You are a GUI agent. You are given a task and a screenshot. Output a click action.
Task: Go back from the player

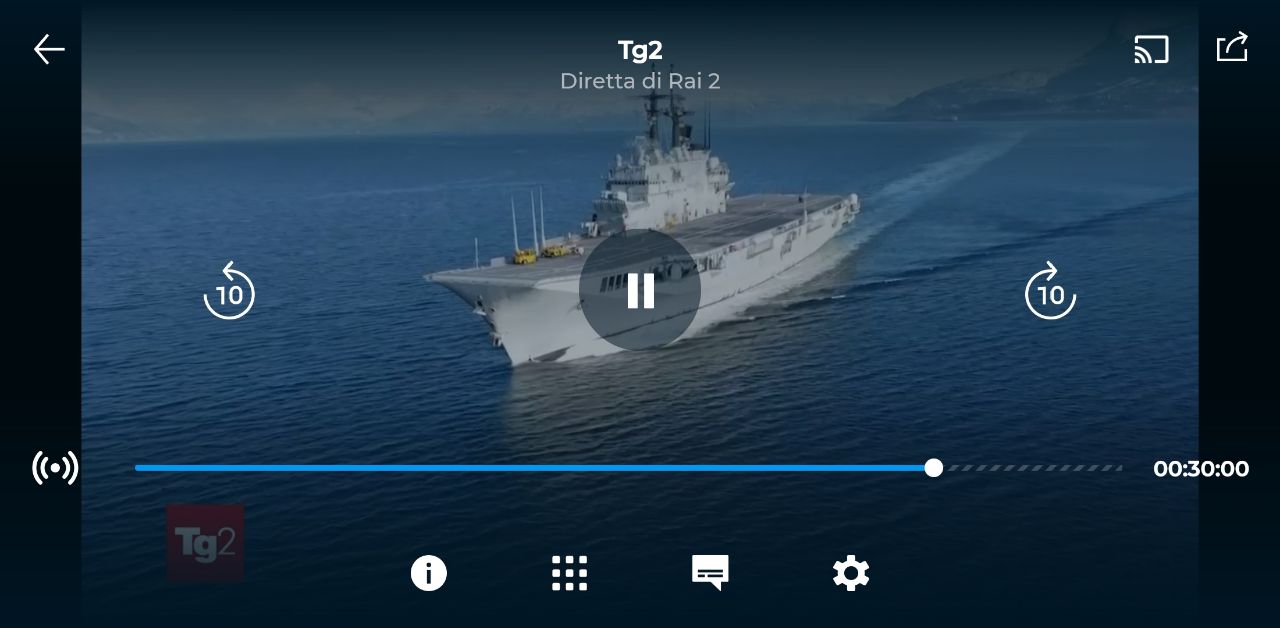[x=48, y=49]
